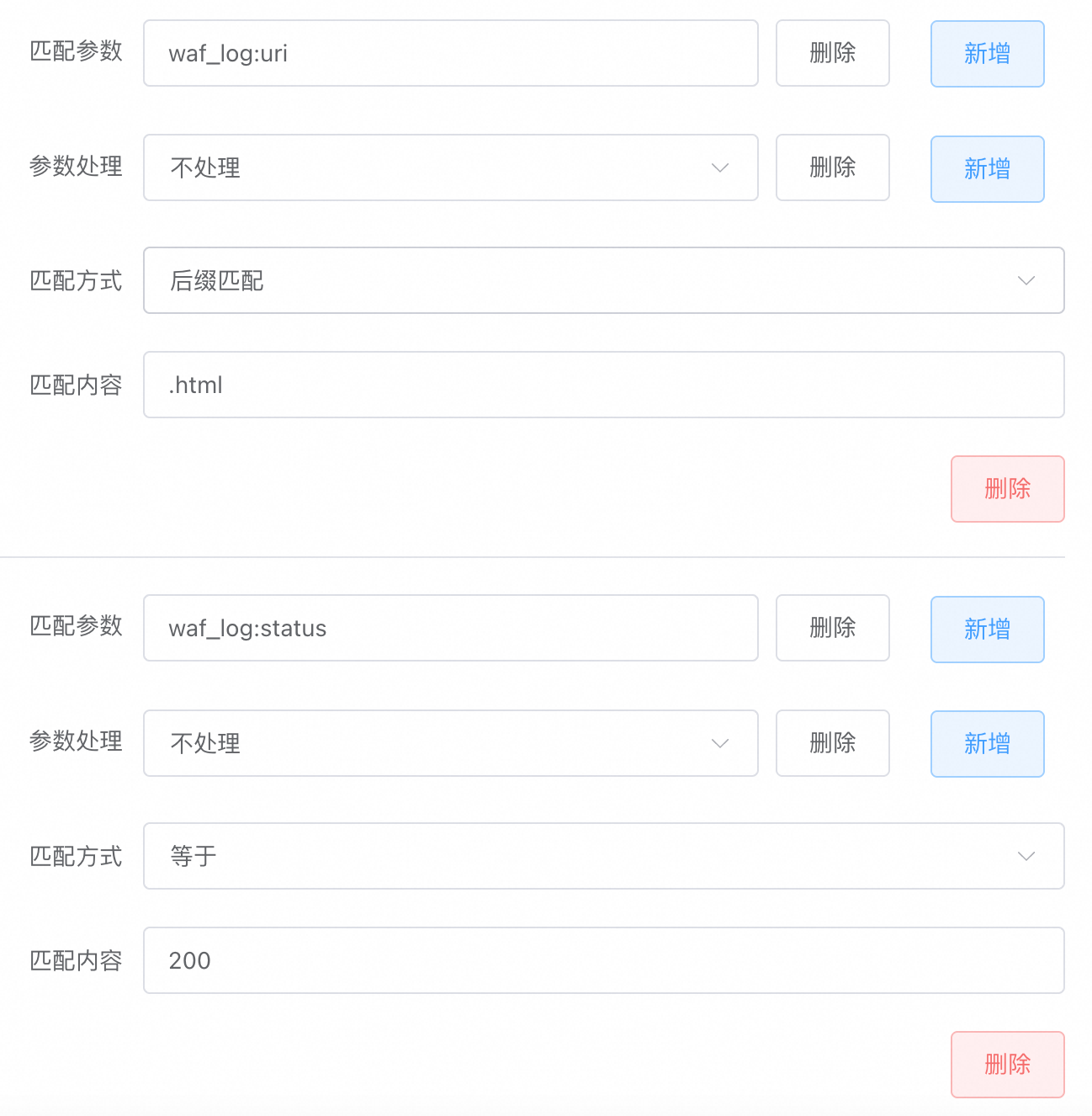Click the waf_log:uri input field
This screenshot has width=1092, height=1116.
pos(450,53)
